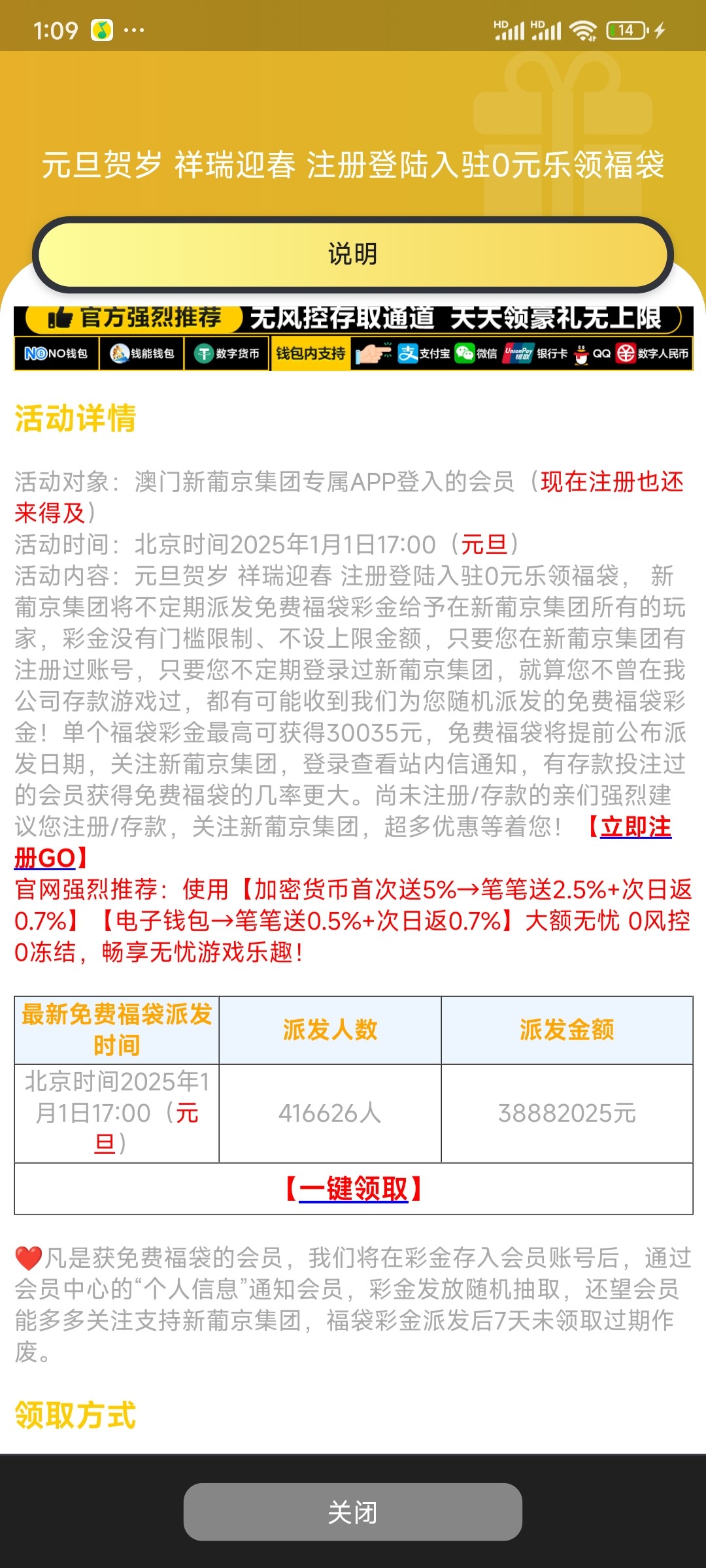Image resolution: width=706 pixels, height=1568 pixels.
Task: Close the dialog with 关闭
Action: point(353,1512)
